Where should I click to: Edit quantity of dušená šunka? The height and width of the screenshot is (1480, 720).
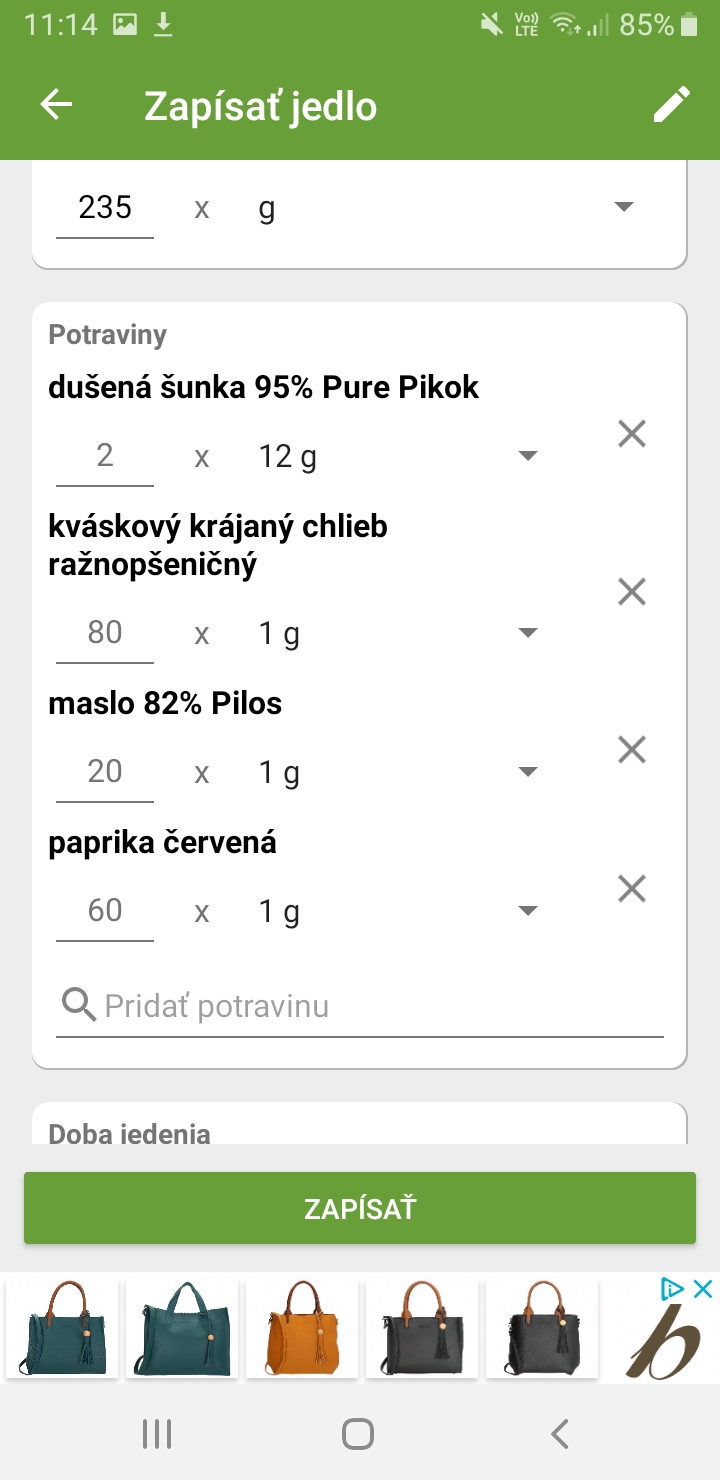pyautogui.click(x=105, y=456)
